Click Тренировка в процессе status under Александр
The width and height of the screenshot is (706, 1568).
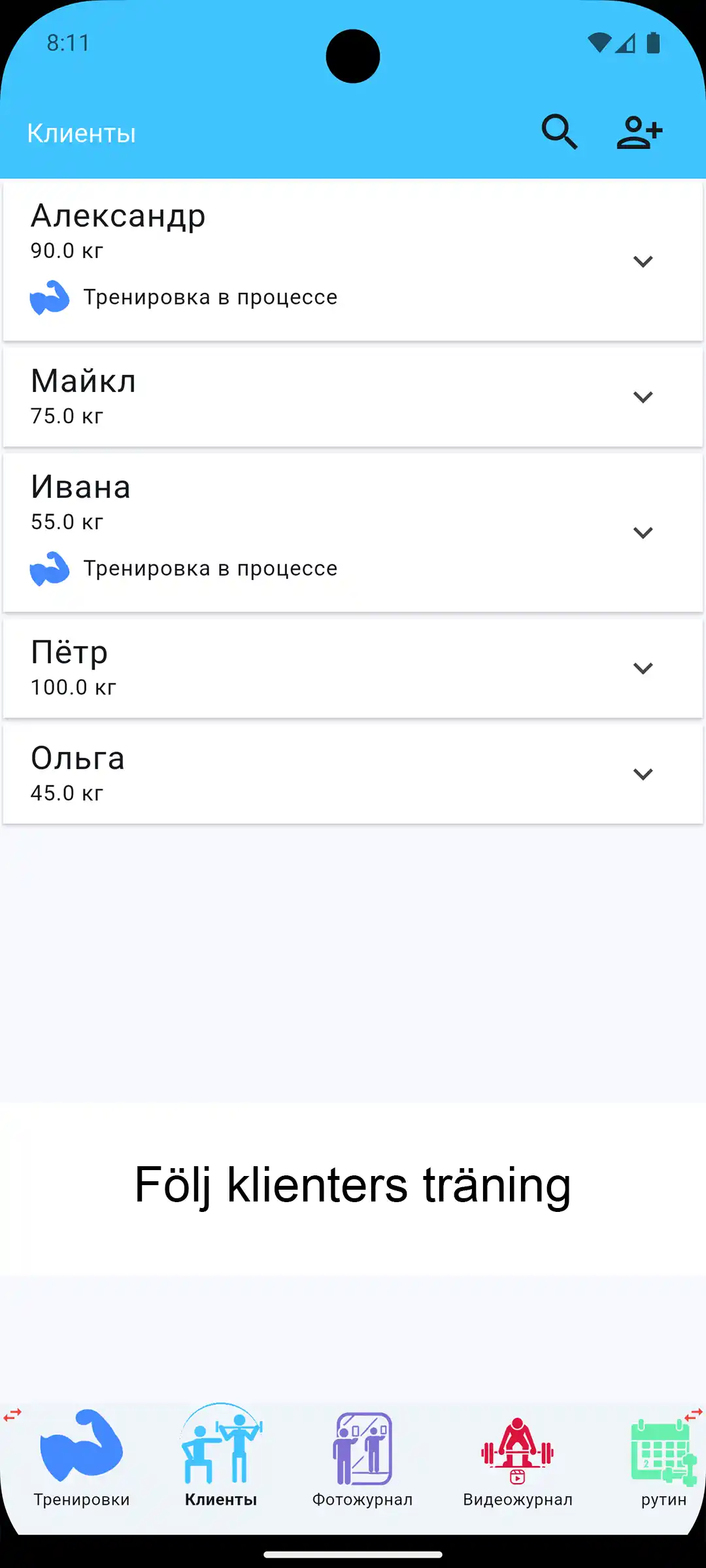click(x=209, y=296)
